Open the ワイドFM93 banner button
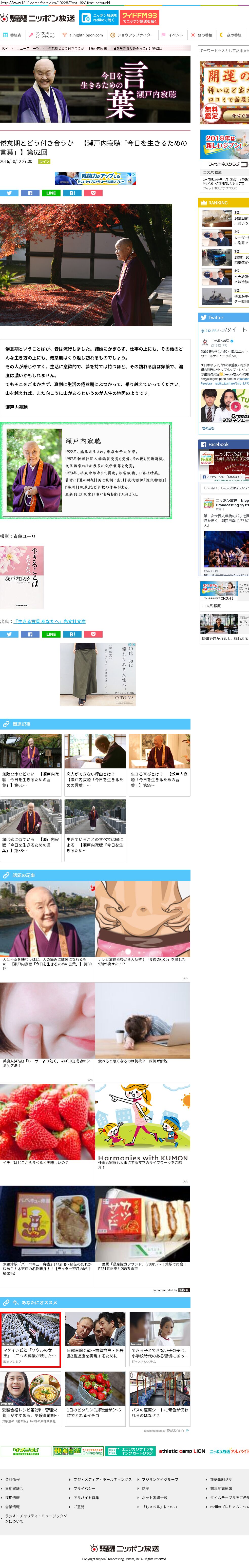The image size is (249, 1568). tap(139, 18)
